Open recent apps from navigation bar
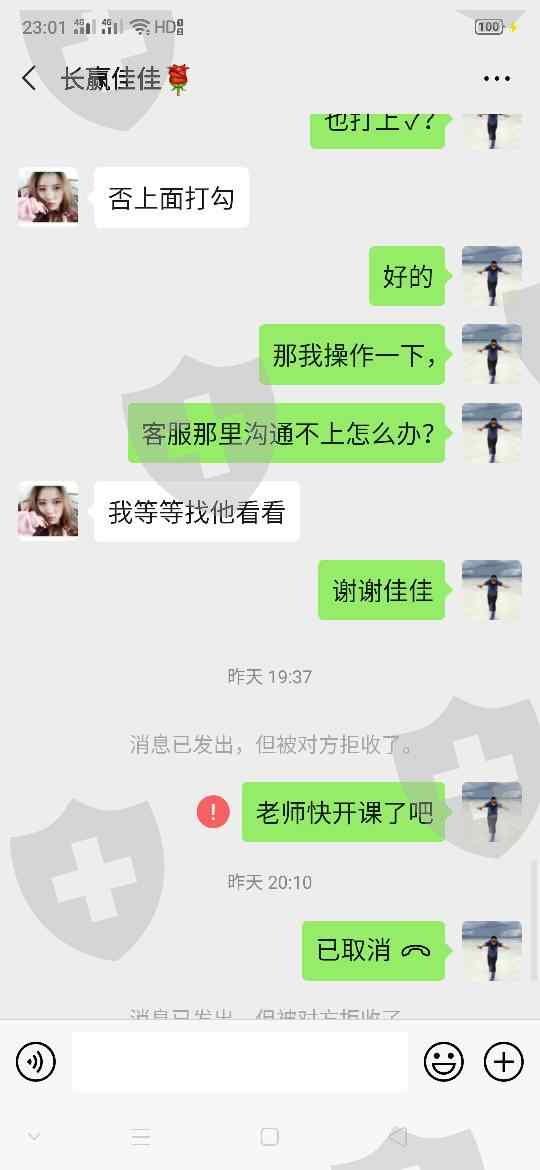Viewport: 540px width, 1170px height. click(140, 1137)
